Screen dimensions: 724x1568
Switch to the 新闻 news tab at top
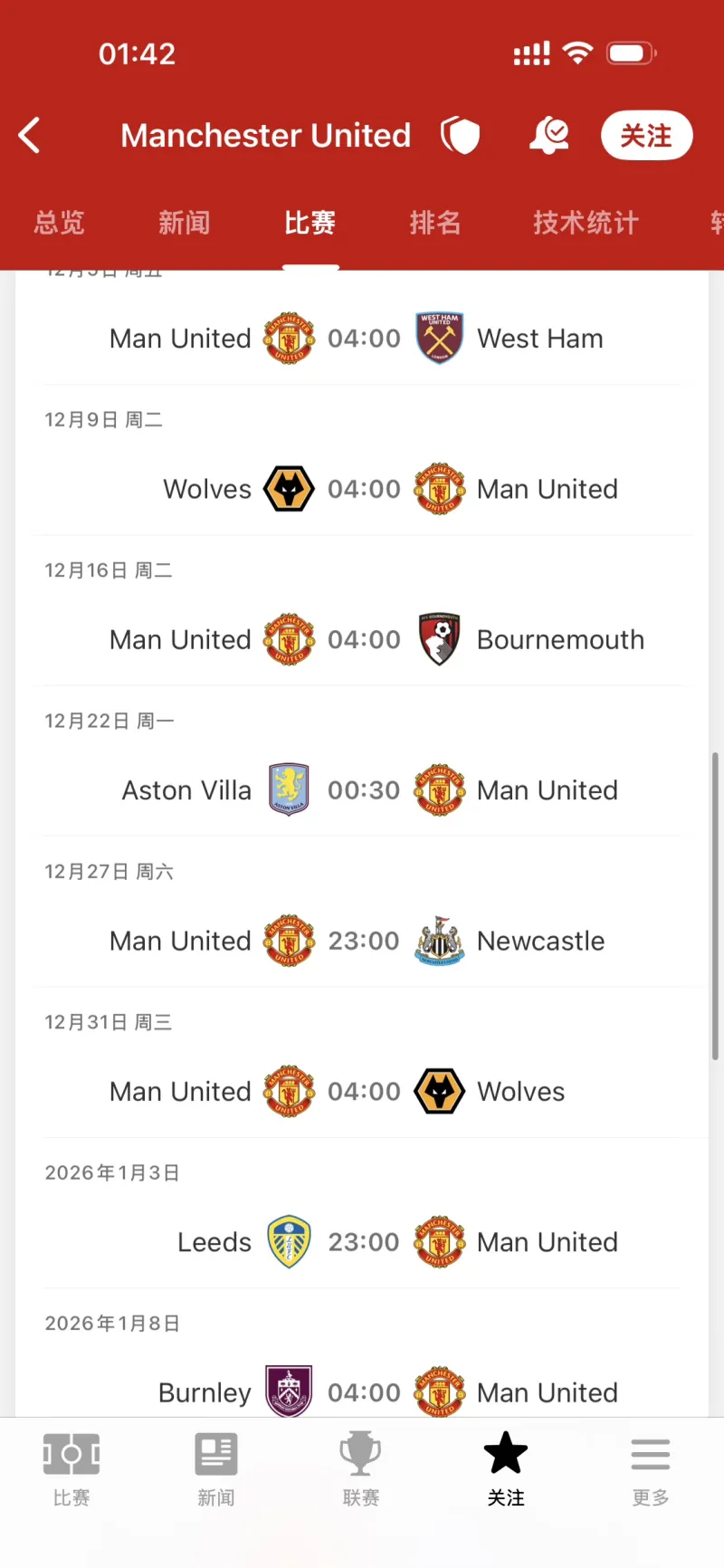pos(185,223)
